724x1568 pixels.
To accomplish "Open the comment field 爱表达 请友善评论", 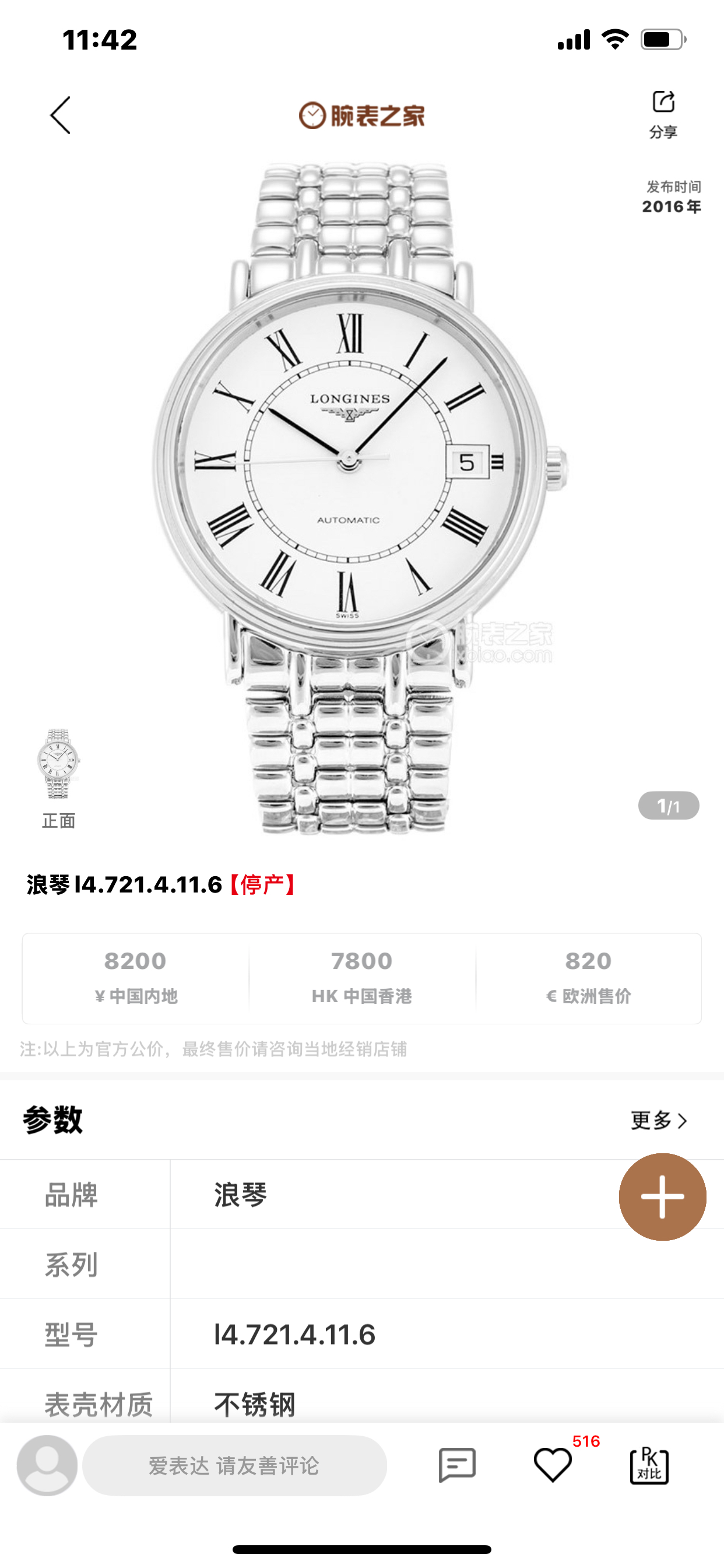I will pos(234,1465).
